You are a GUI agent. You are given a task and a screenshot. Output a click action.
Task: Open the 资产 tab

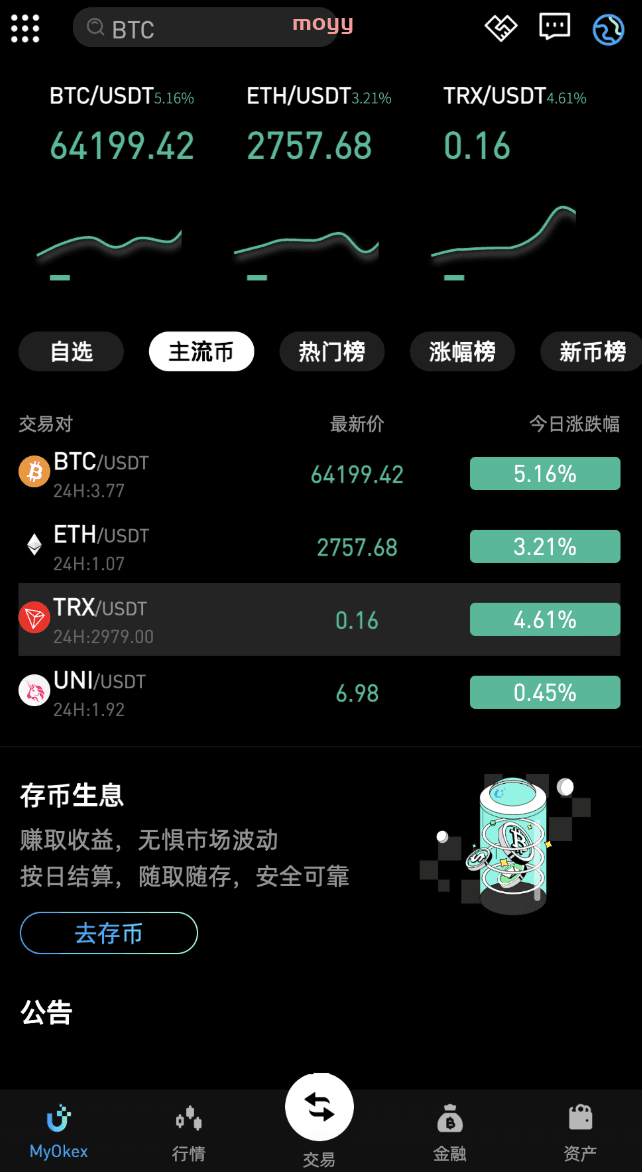tap(580, 1132)
